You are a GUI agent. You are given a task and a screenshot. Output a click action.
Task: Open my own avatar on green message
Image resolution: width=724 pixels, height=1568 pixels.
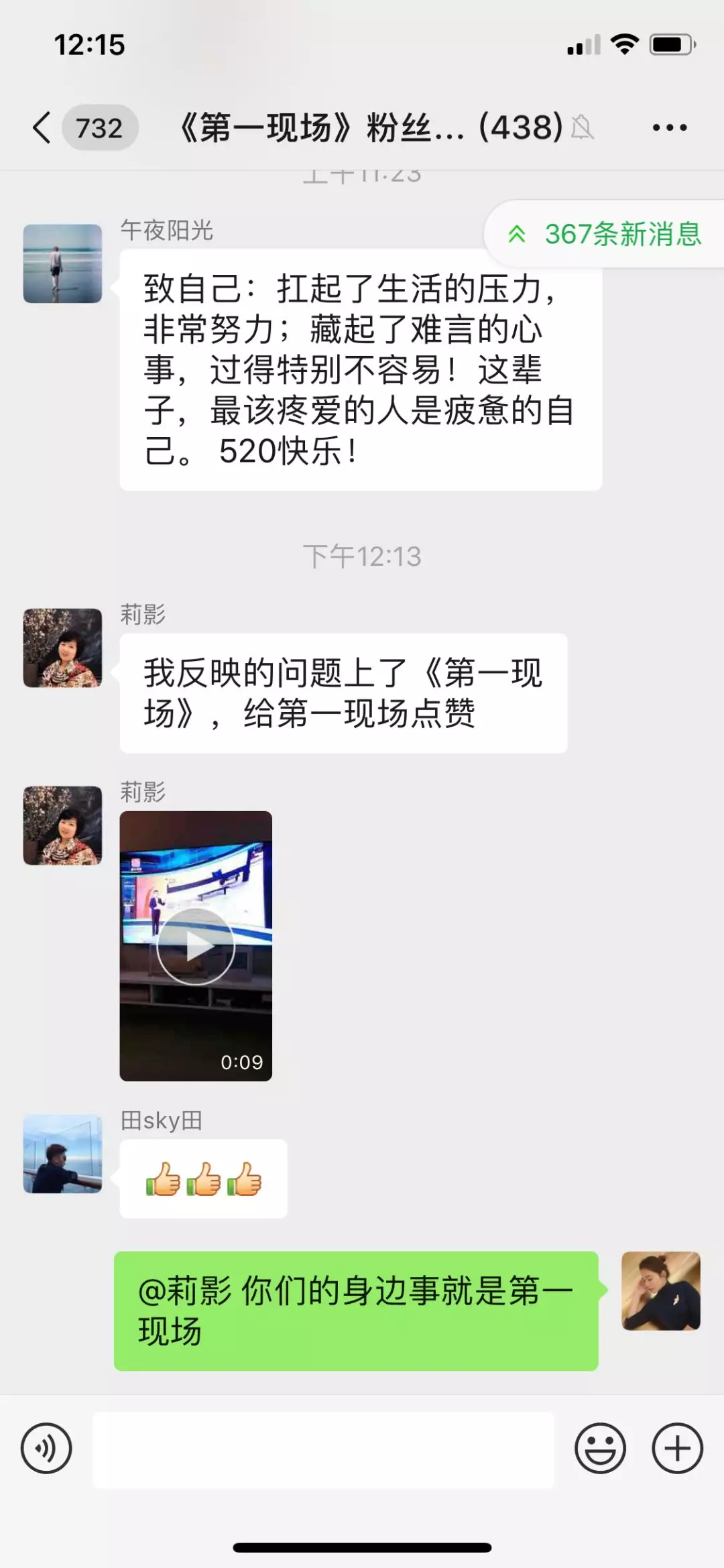tap(660, 1290)
